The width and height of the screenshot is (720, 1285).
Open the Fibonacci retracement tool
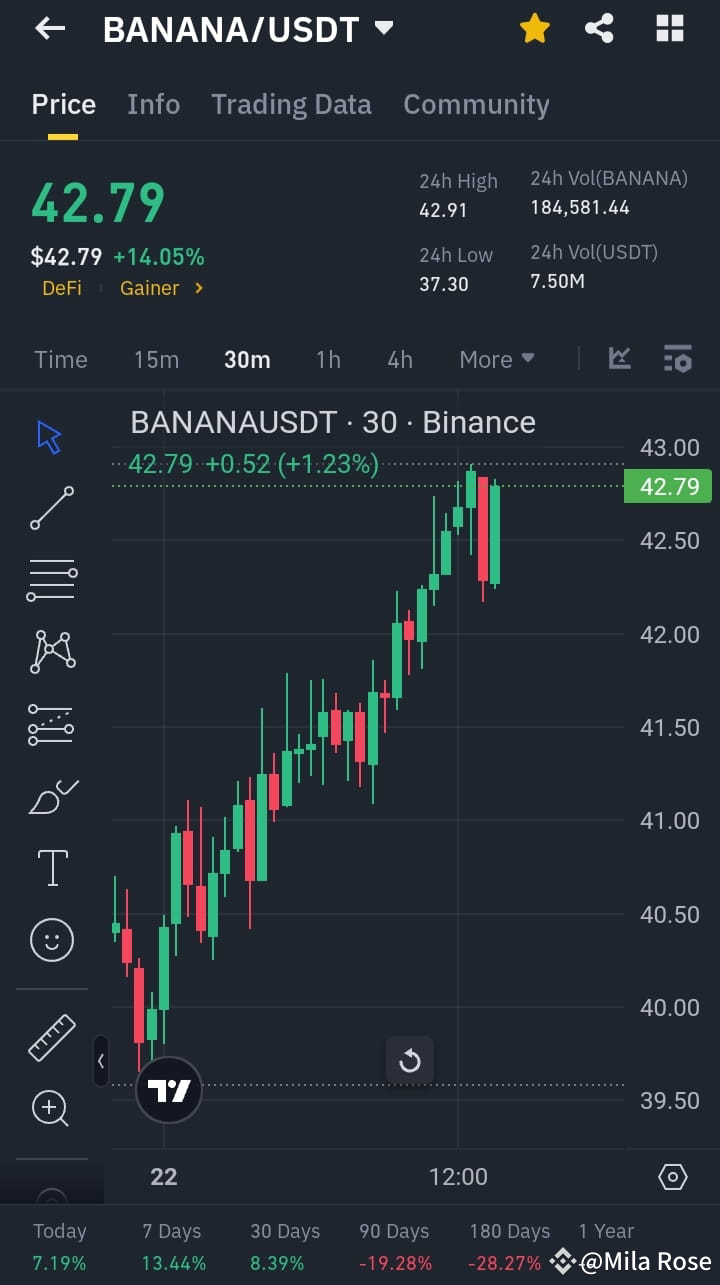tap(51, 724)
